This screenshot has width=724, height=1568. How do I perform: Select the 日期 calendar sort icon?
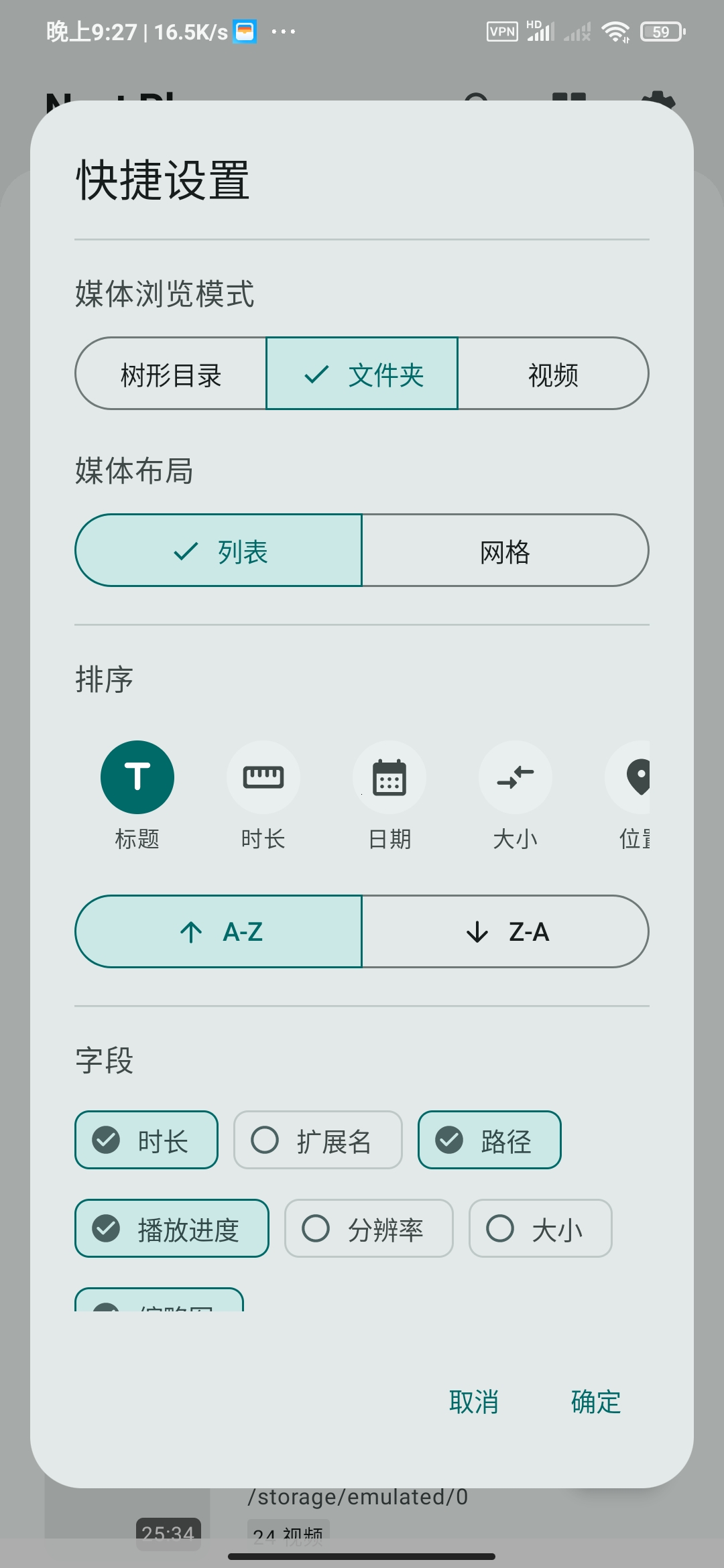(389, 777)
